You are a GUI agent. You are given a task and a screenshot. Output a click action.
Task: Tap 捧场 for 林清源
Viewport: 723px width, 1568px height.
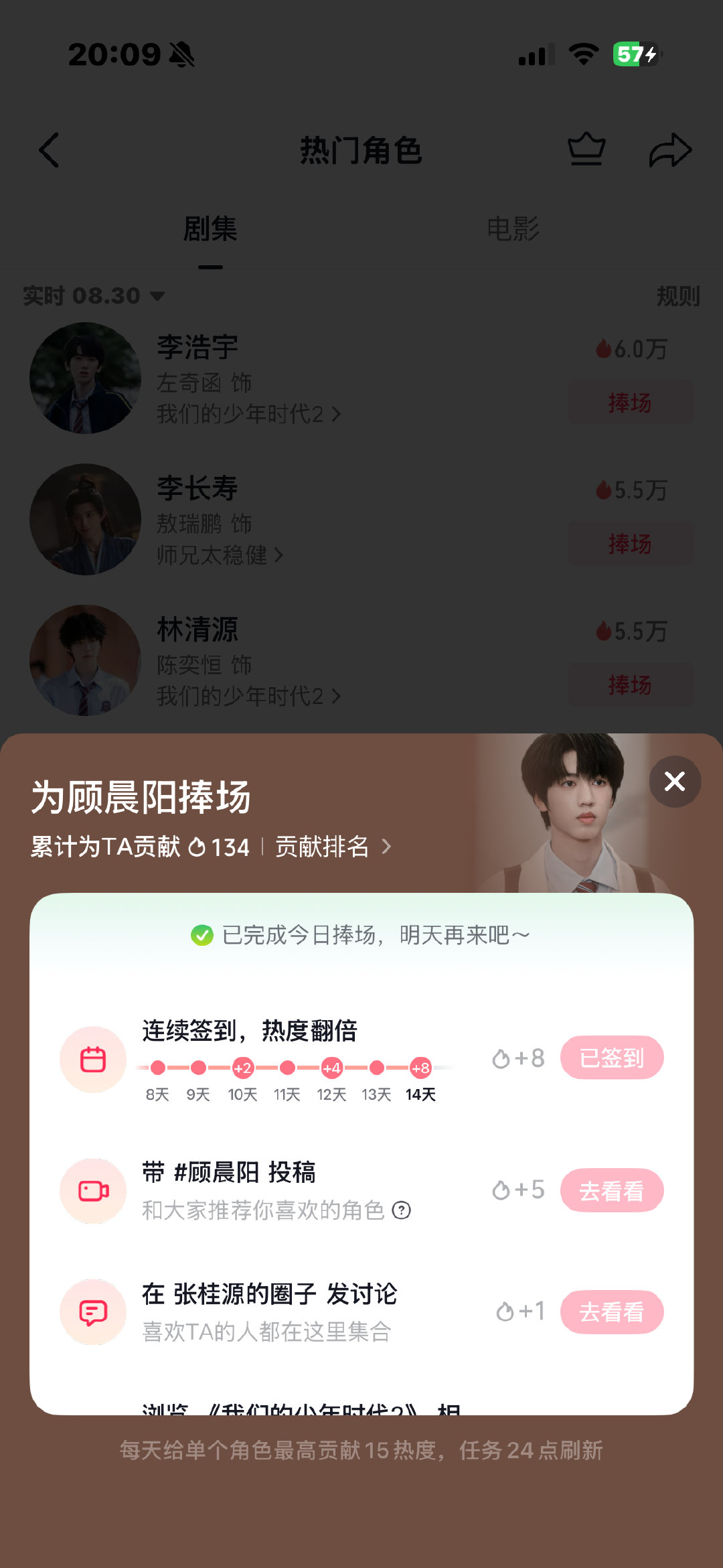pyautogui.click(x=630, y=685)
